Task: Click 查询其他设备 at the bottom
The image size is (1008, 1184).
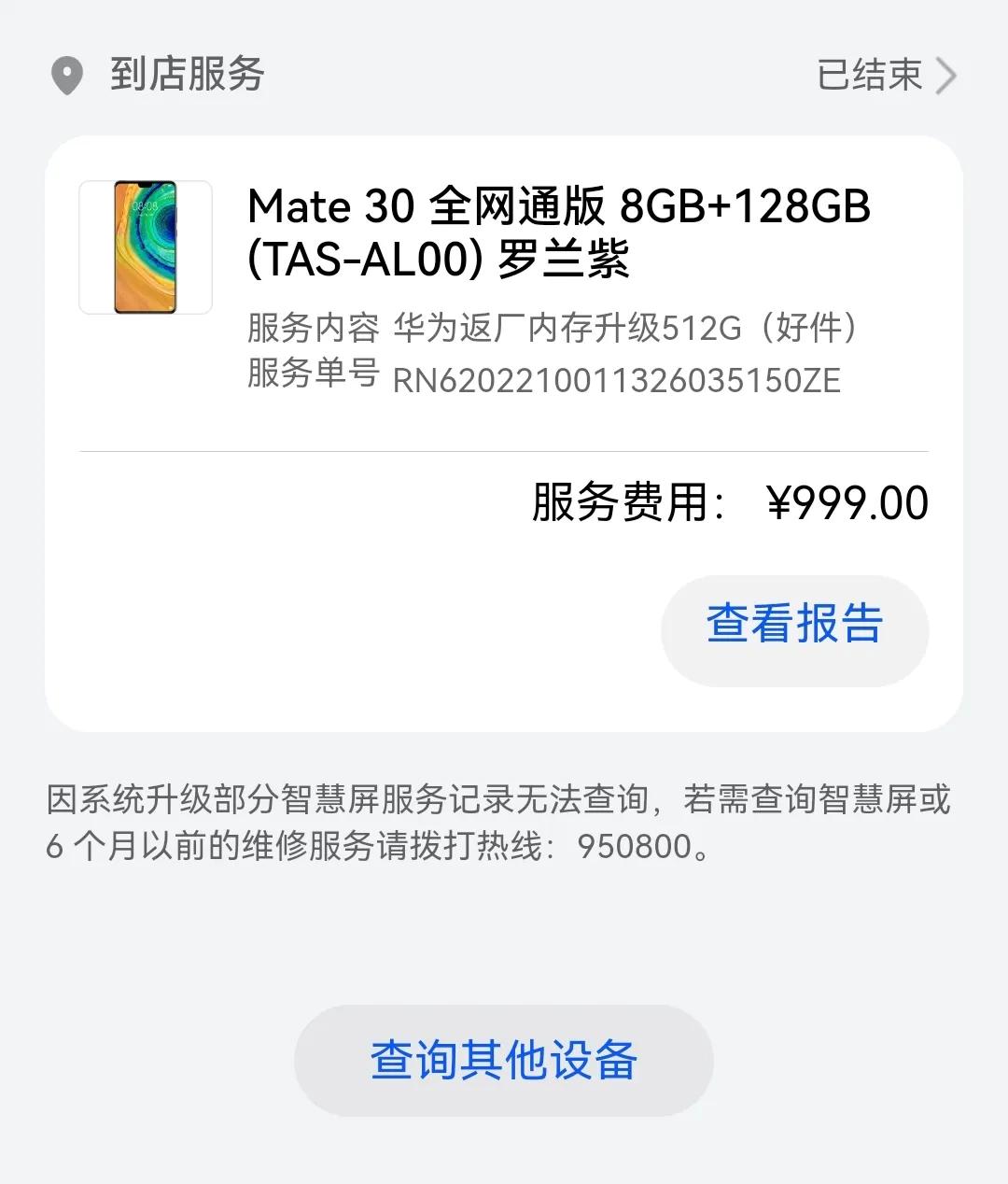Action: coord(504,1060)
